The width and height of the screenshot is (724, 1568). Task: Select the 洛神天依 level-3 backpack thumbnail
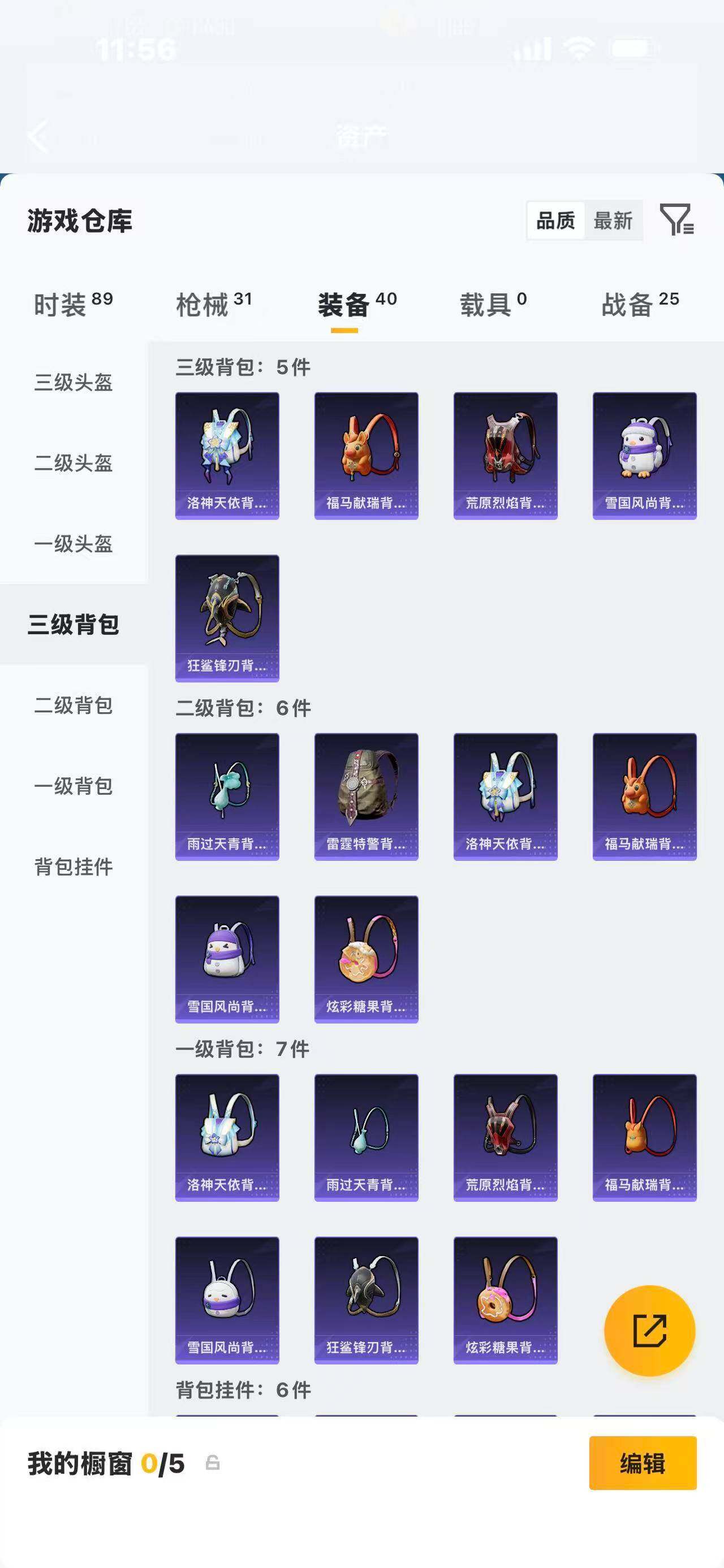click(x=226, y=455)
